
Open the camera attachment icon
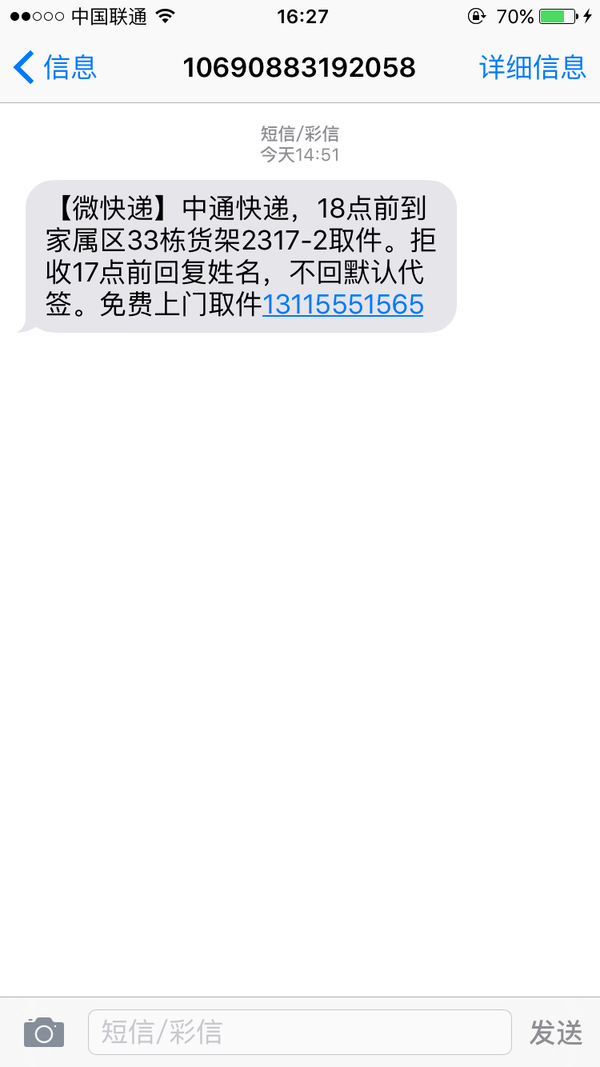[44, 1031]
